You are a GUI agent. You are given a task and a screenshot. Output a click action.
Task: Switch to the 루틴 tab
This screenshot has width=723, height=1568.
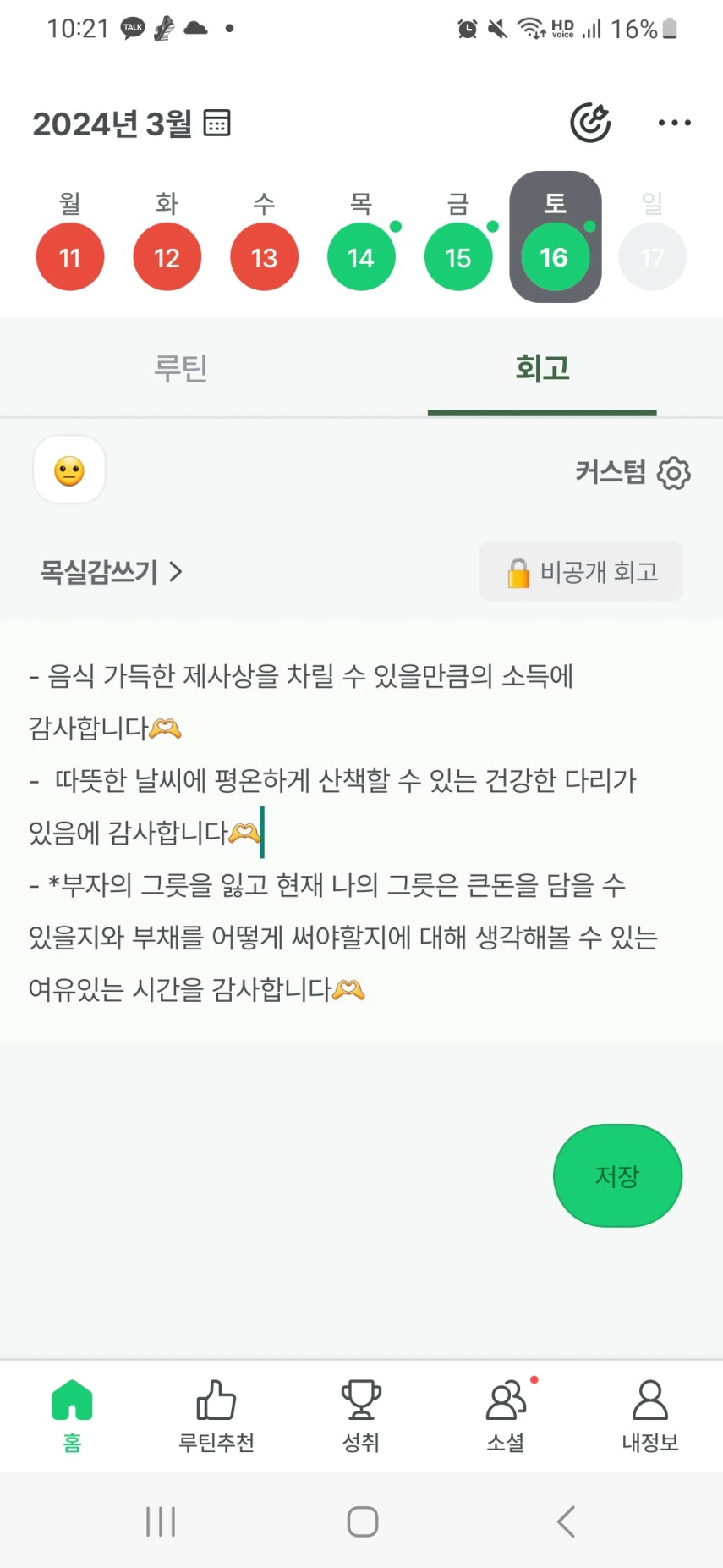pos(181,368)
